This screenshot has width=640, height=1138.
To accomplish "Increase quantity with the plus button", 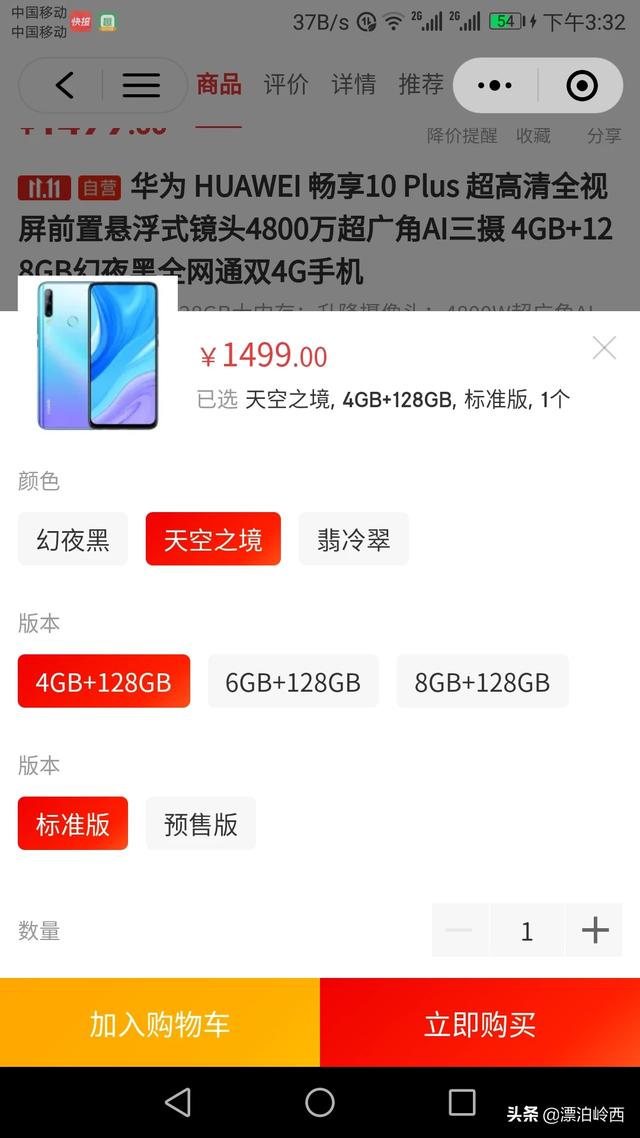I will tap(595, 931).
